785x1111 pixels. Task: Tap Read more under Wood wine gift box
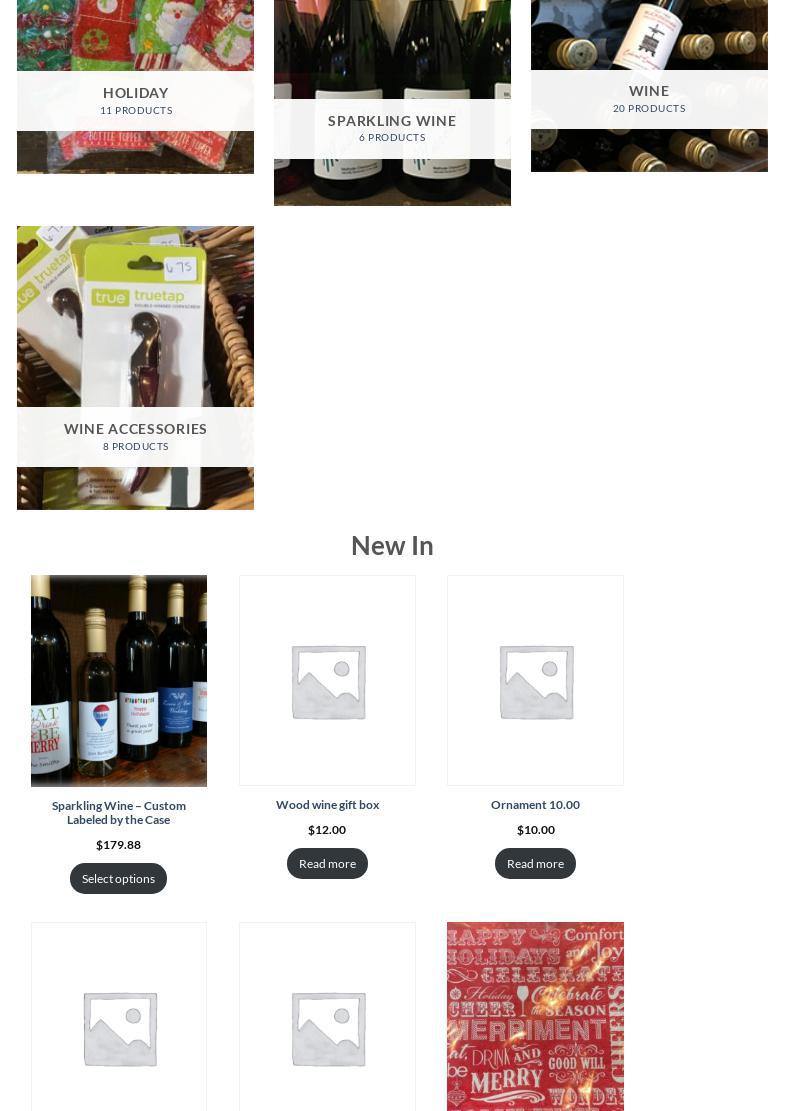pyautogui.click(x=327, y=863)
